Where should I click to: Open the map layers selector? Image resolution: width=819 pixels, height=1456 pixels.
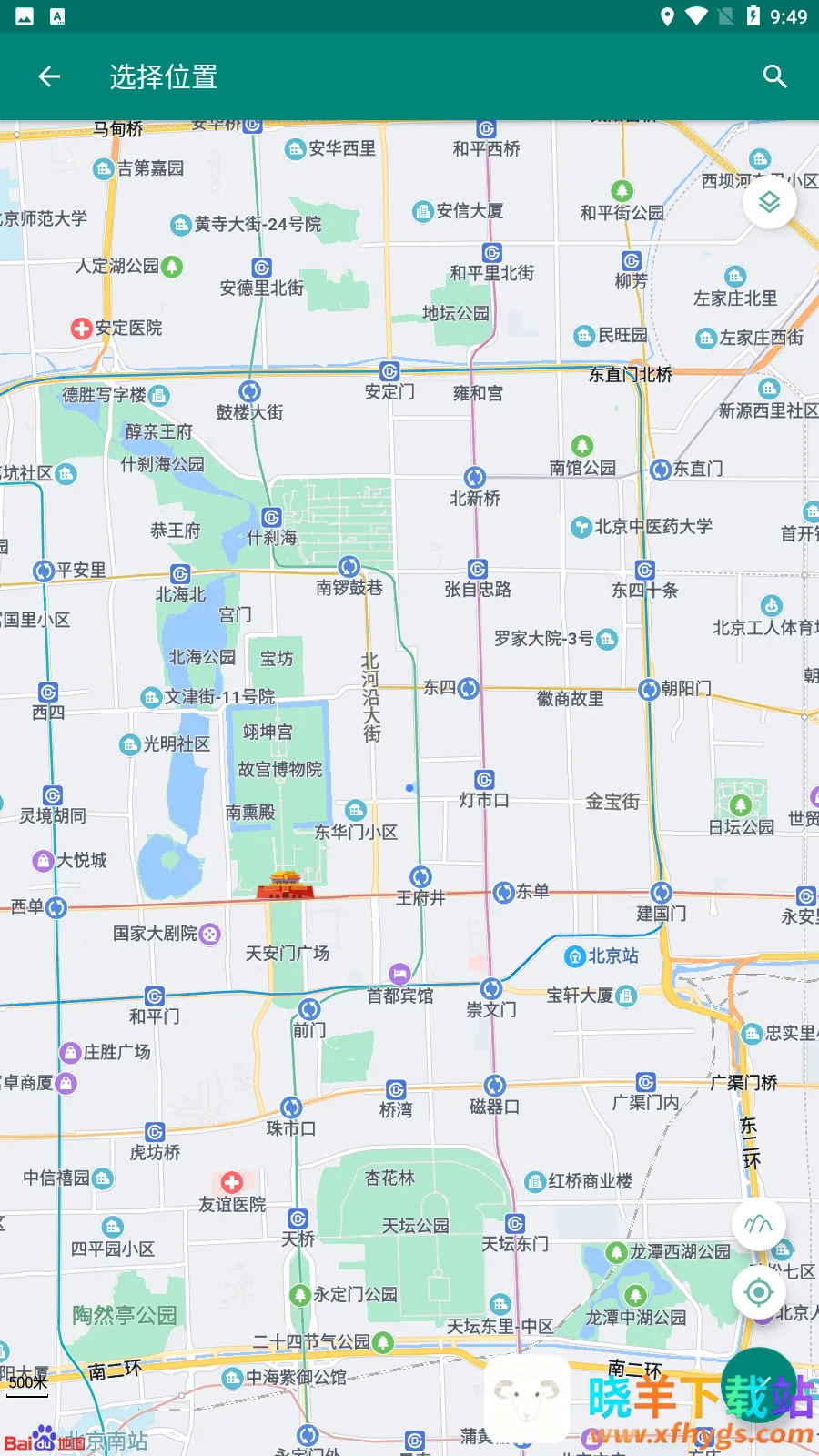(x=770, y=202)
